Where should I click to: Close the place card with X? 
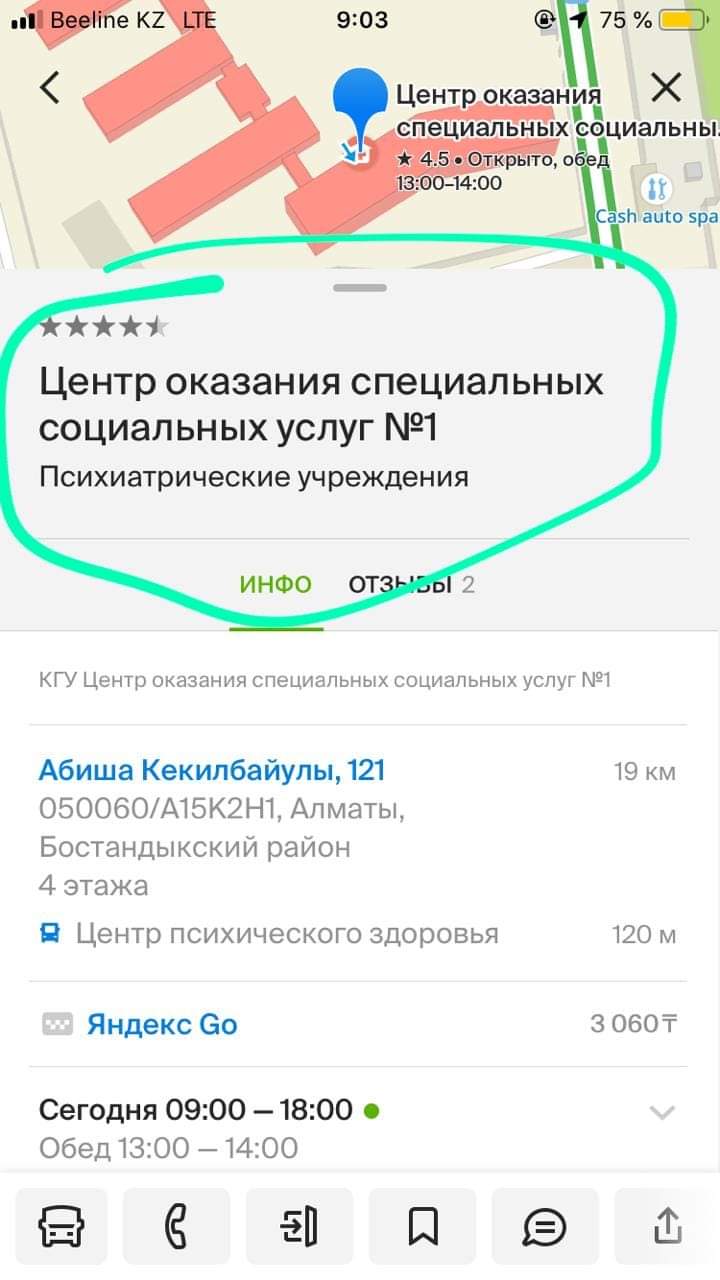tap(666, 88)
